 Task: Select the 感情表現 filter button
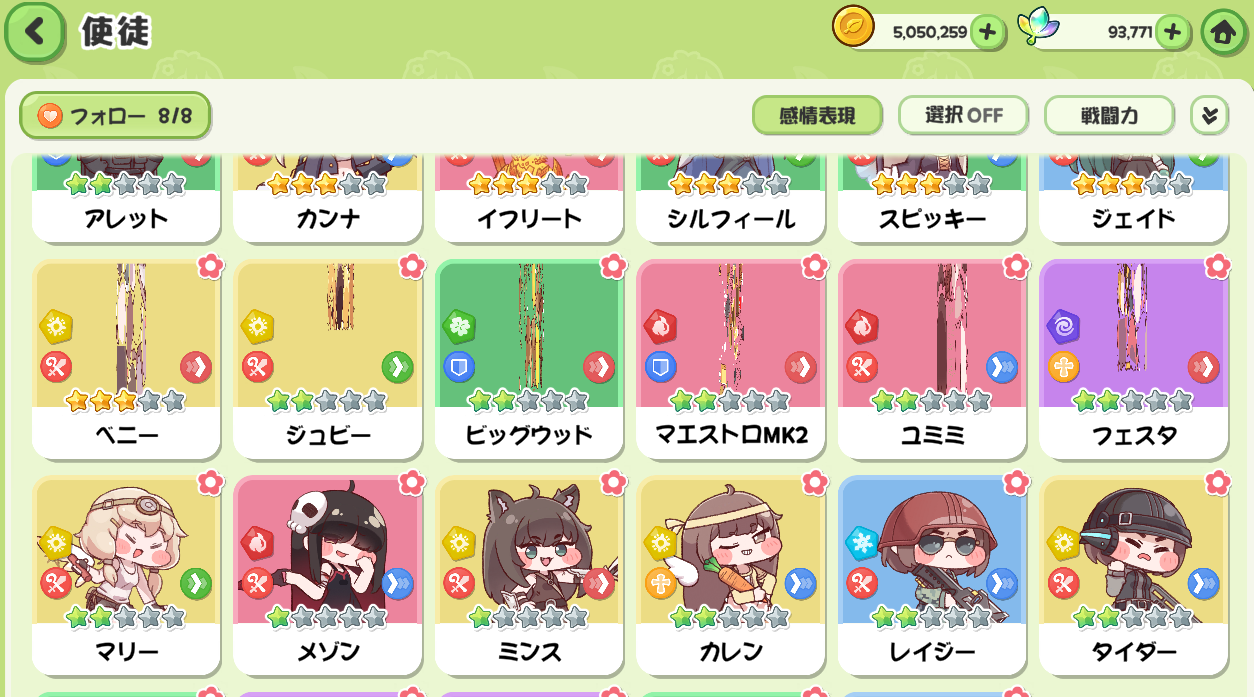point(817,116)
